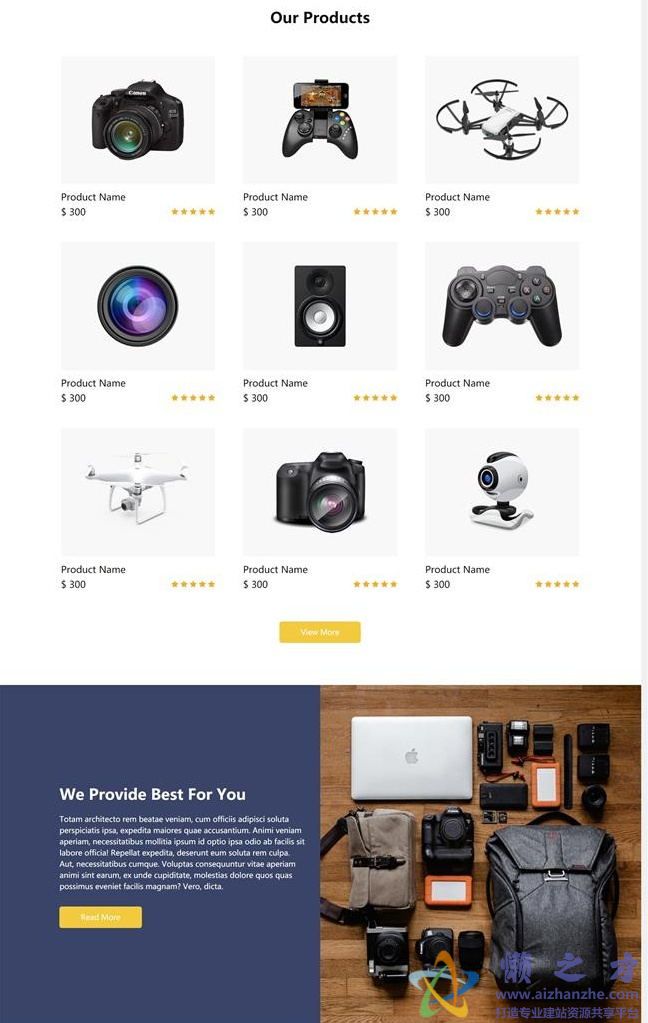Open the webcam product card
This screenshot has height=1023, width=648.
click(502, 492)
